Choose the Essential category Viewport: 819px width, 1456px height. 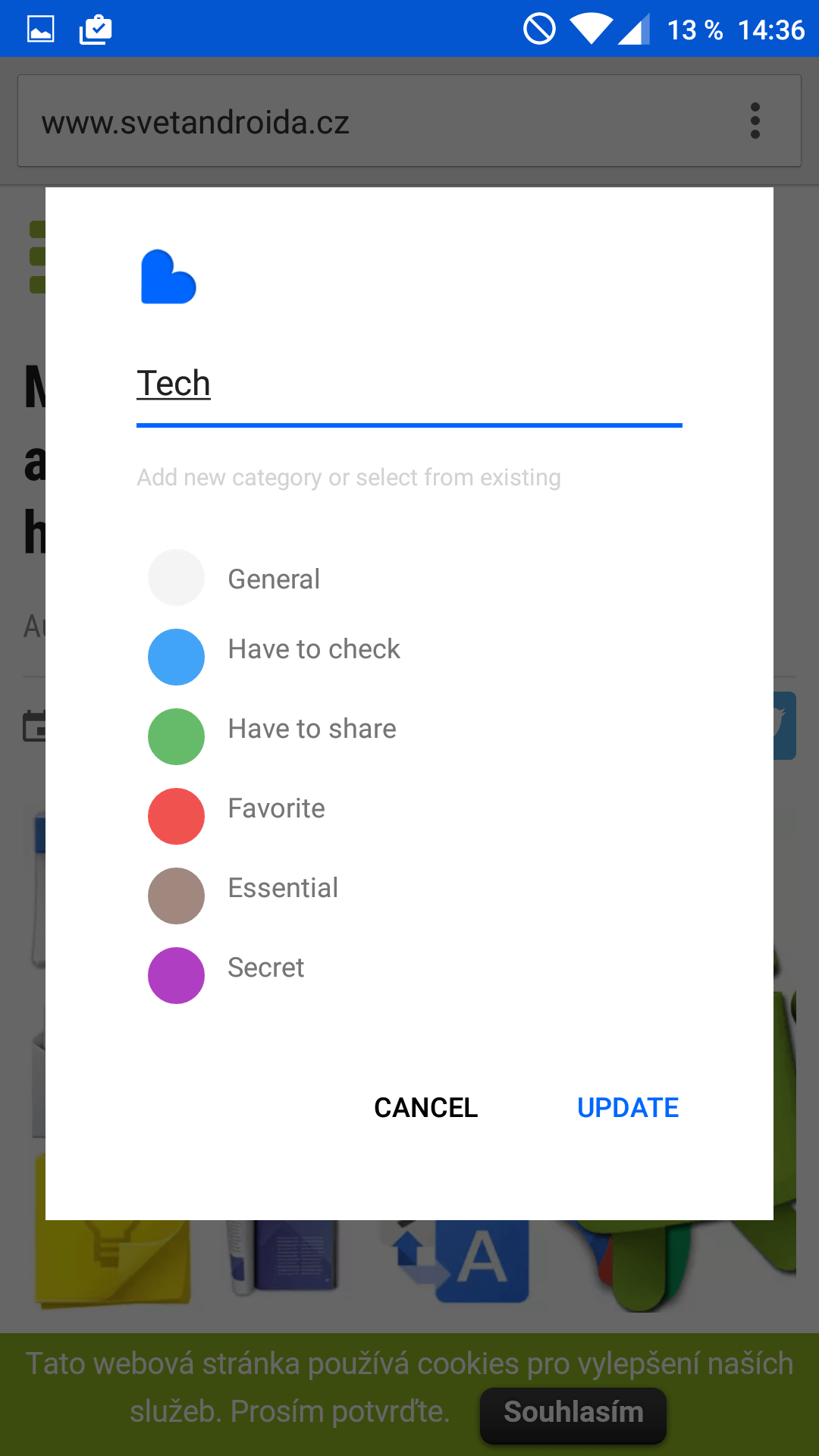(409, 896)
